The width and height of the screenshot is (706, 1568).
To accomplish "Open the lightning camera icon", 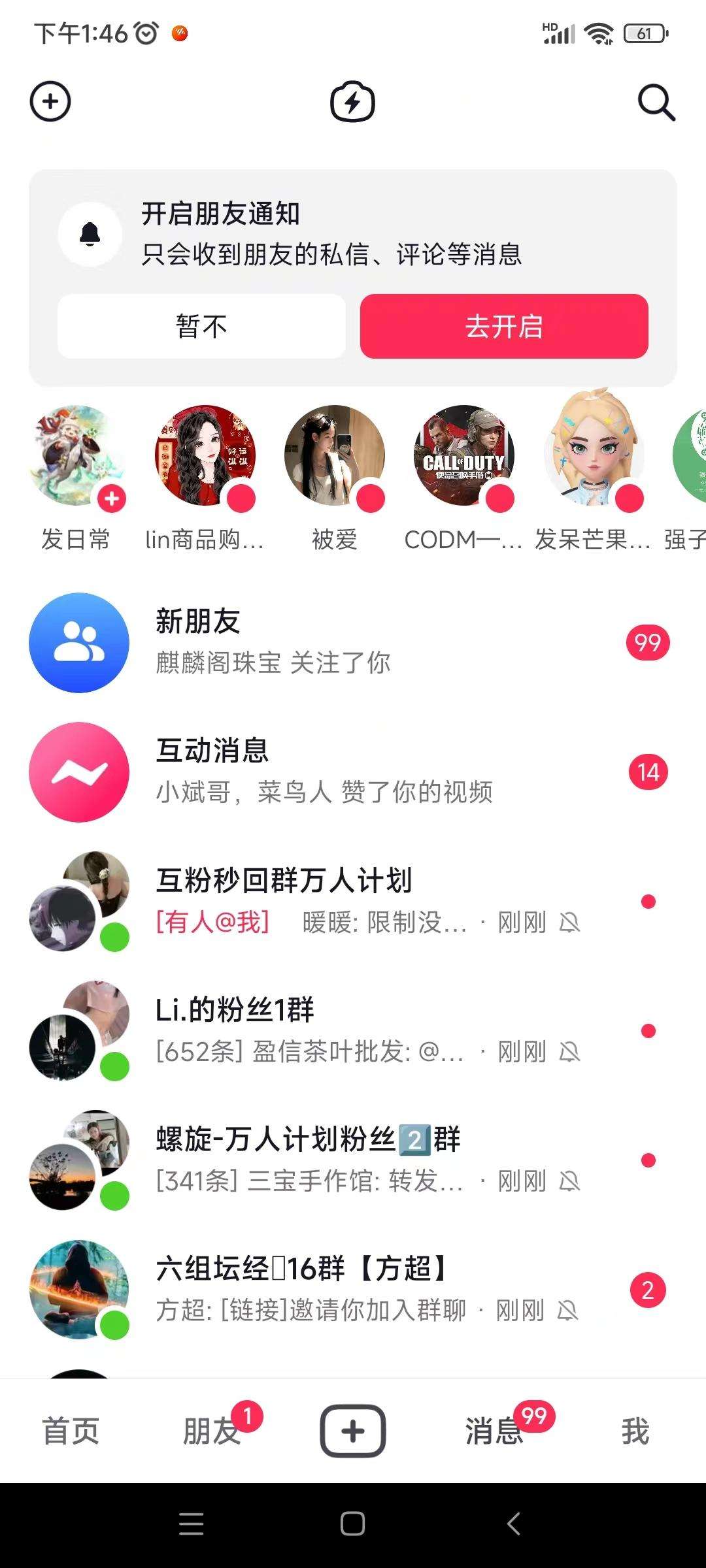I will point(352,103).
